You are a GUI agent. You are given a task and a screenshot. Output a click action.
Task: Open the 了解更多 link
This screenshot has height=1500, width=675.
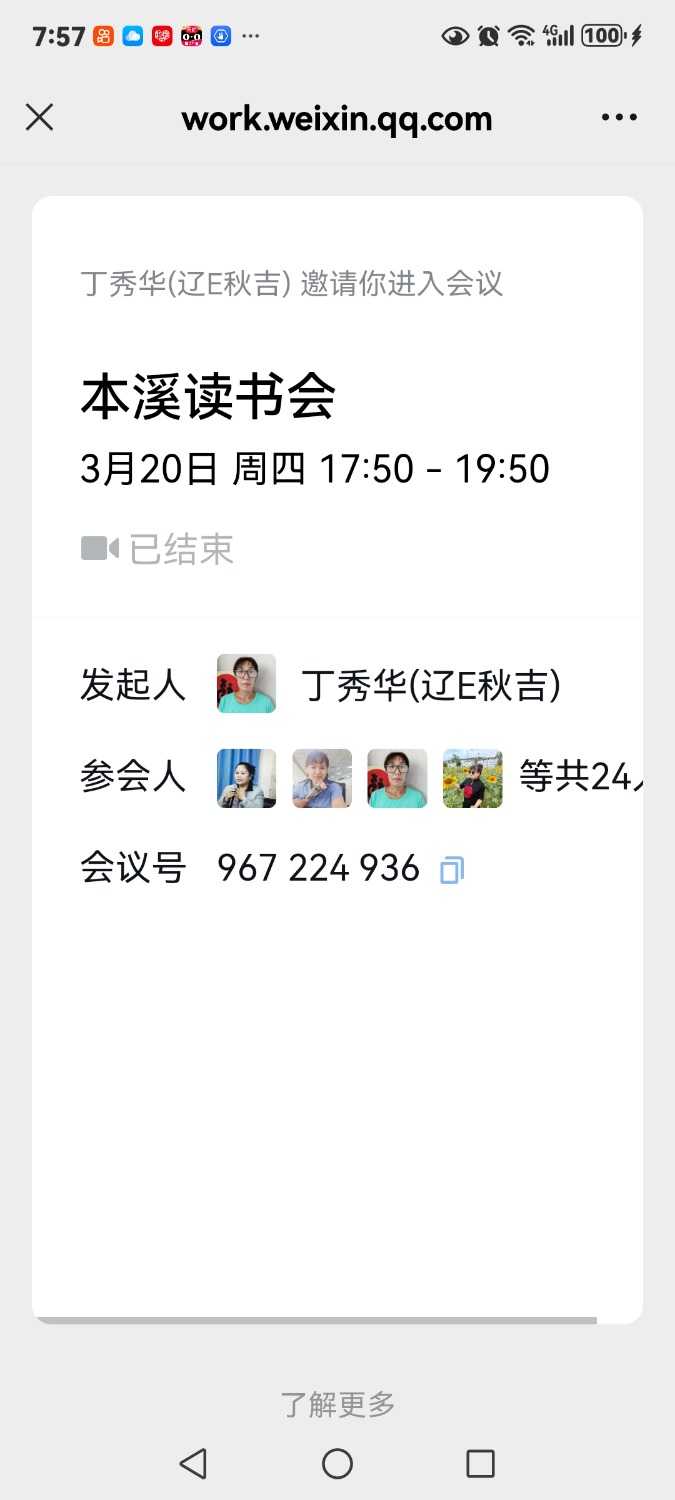click(x=337, y=1404)
